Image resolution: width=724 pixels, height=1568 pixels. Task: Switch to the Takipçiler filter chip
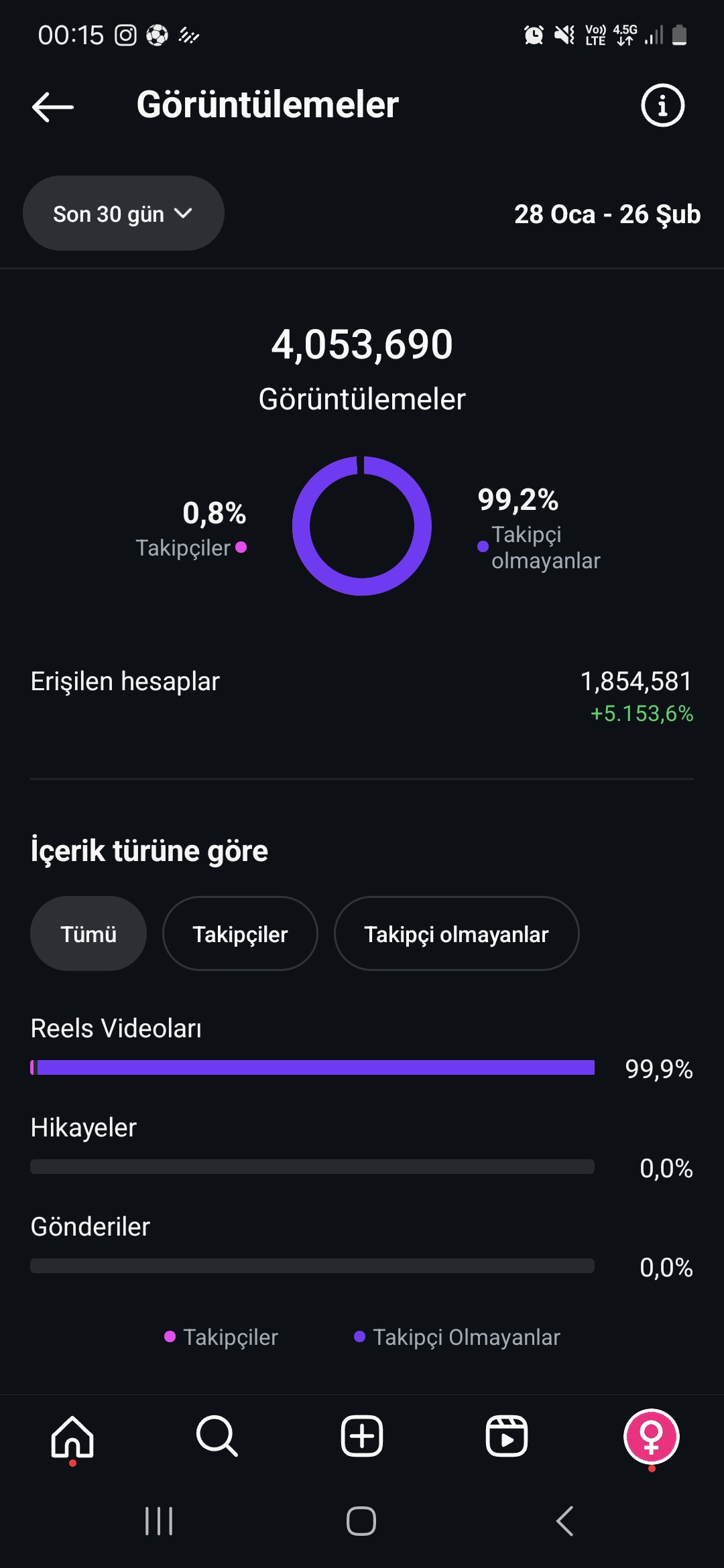click(x=240, y=933)
